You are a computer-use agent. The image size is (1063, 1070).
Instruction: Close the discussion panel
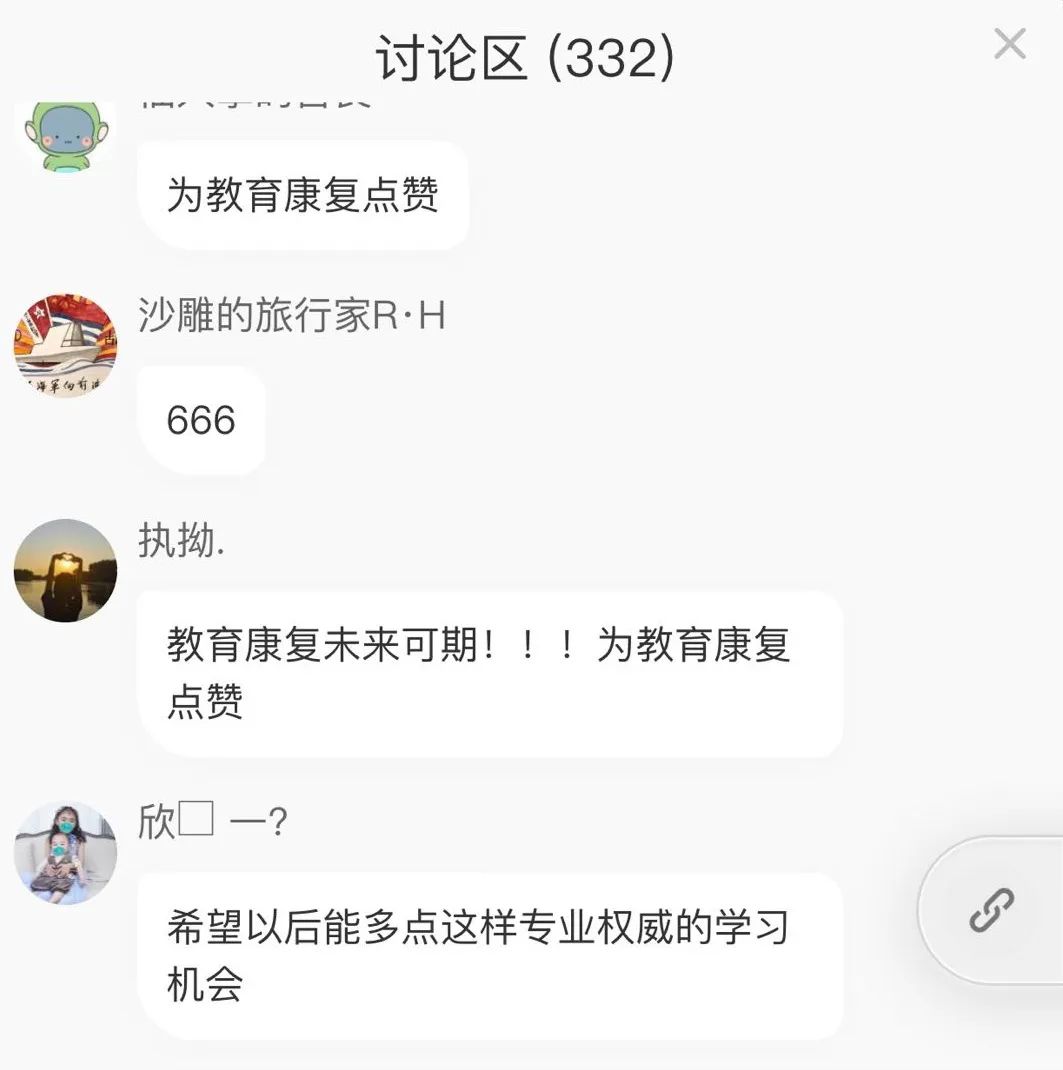click(x=1009, y=44)
